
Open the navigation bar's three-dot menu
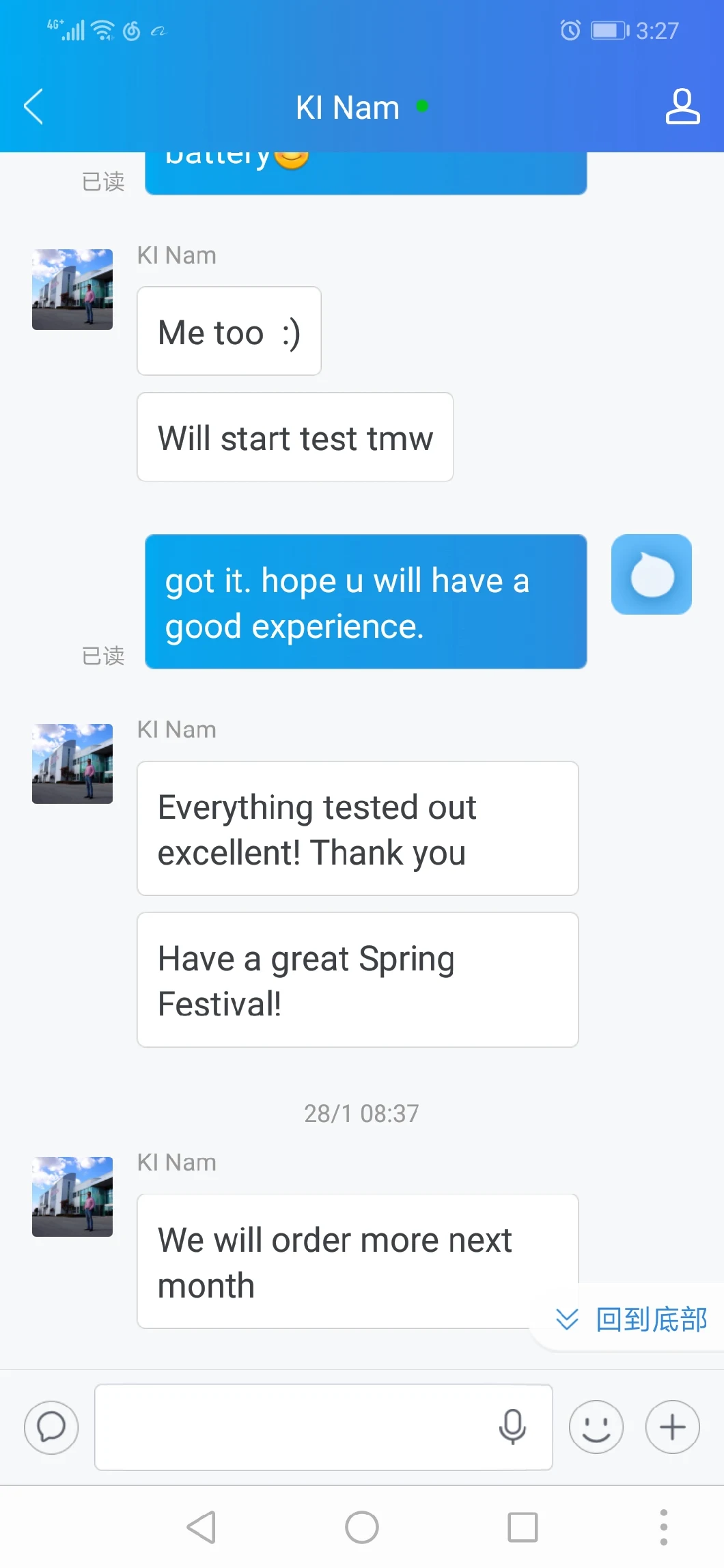[663, 1527]
